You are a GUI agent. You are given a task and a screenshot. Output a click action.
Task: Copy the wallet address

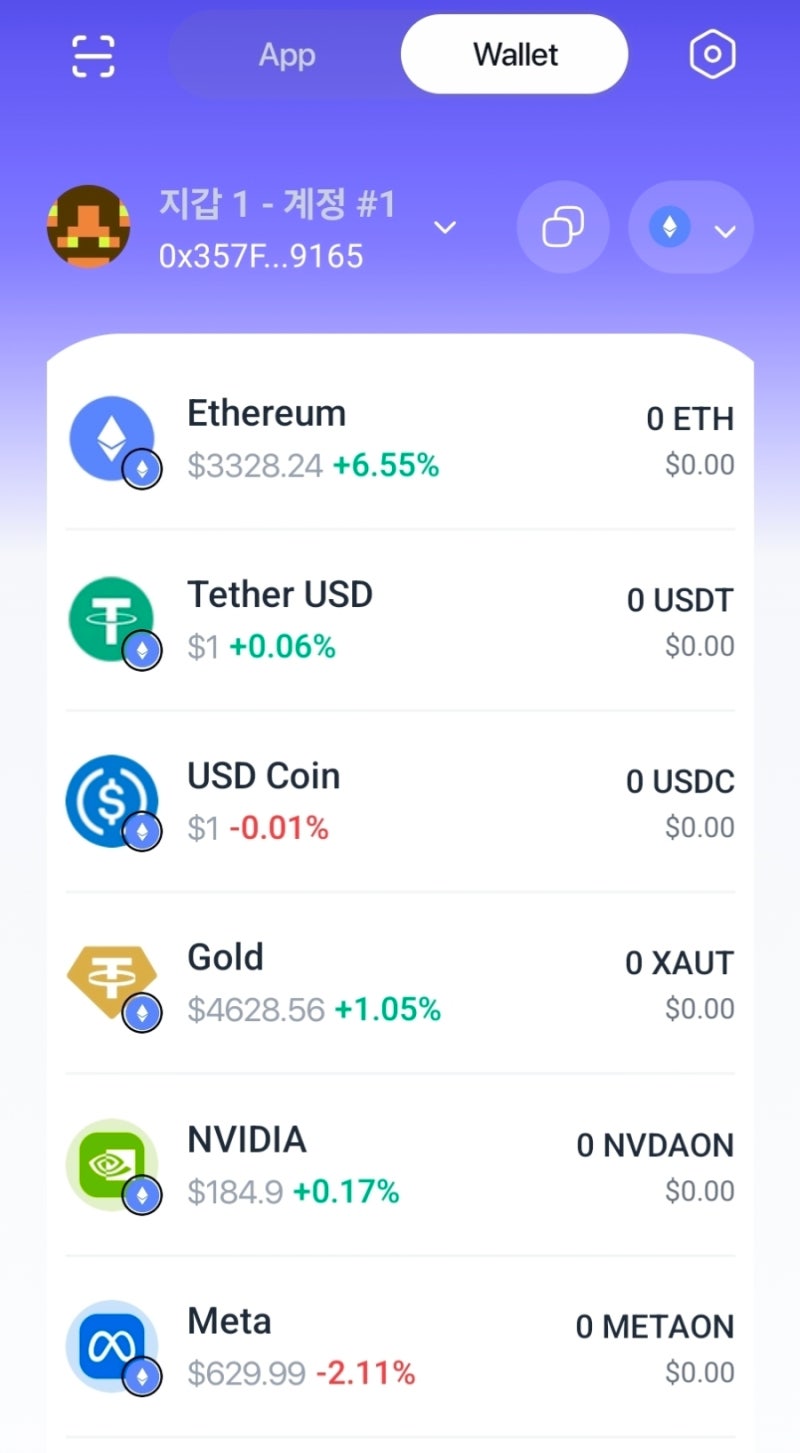[563, 228]
